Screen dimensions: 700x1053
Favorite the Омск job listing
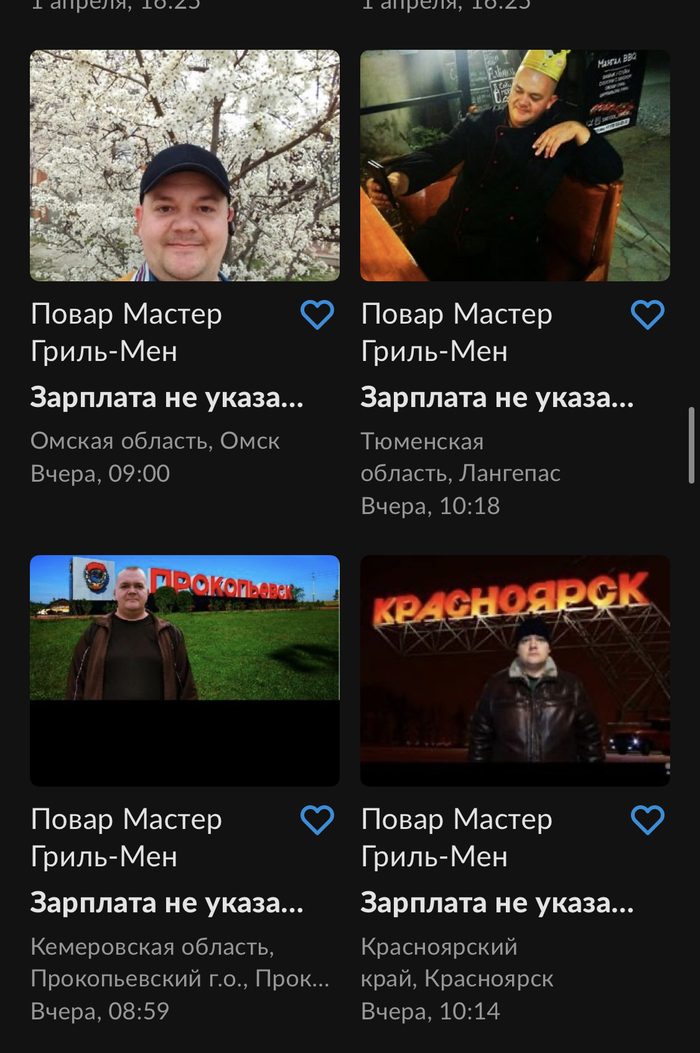[317, 315]
